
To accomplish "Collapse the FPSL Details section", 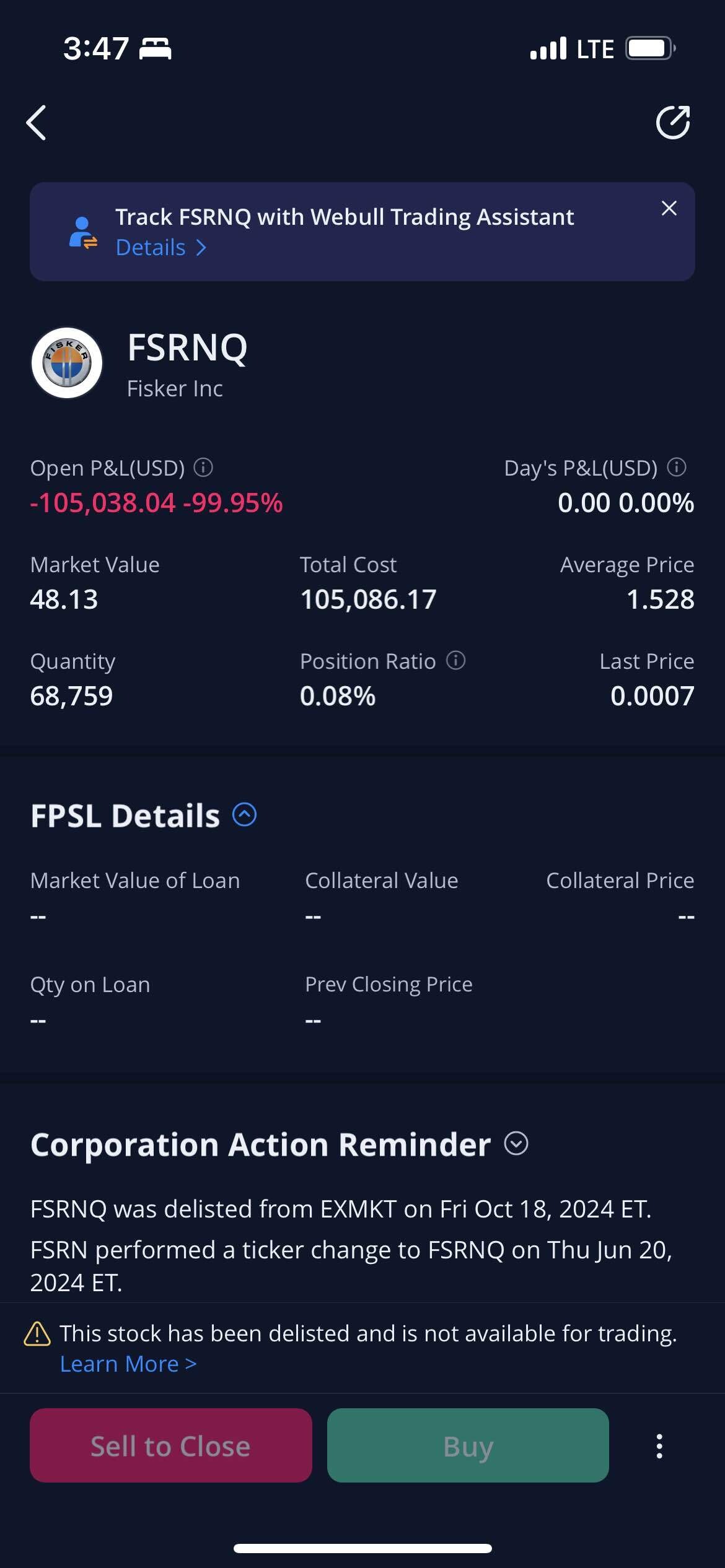I will point(244,815).
